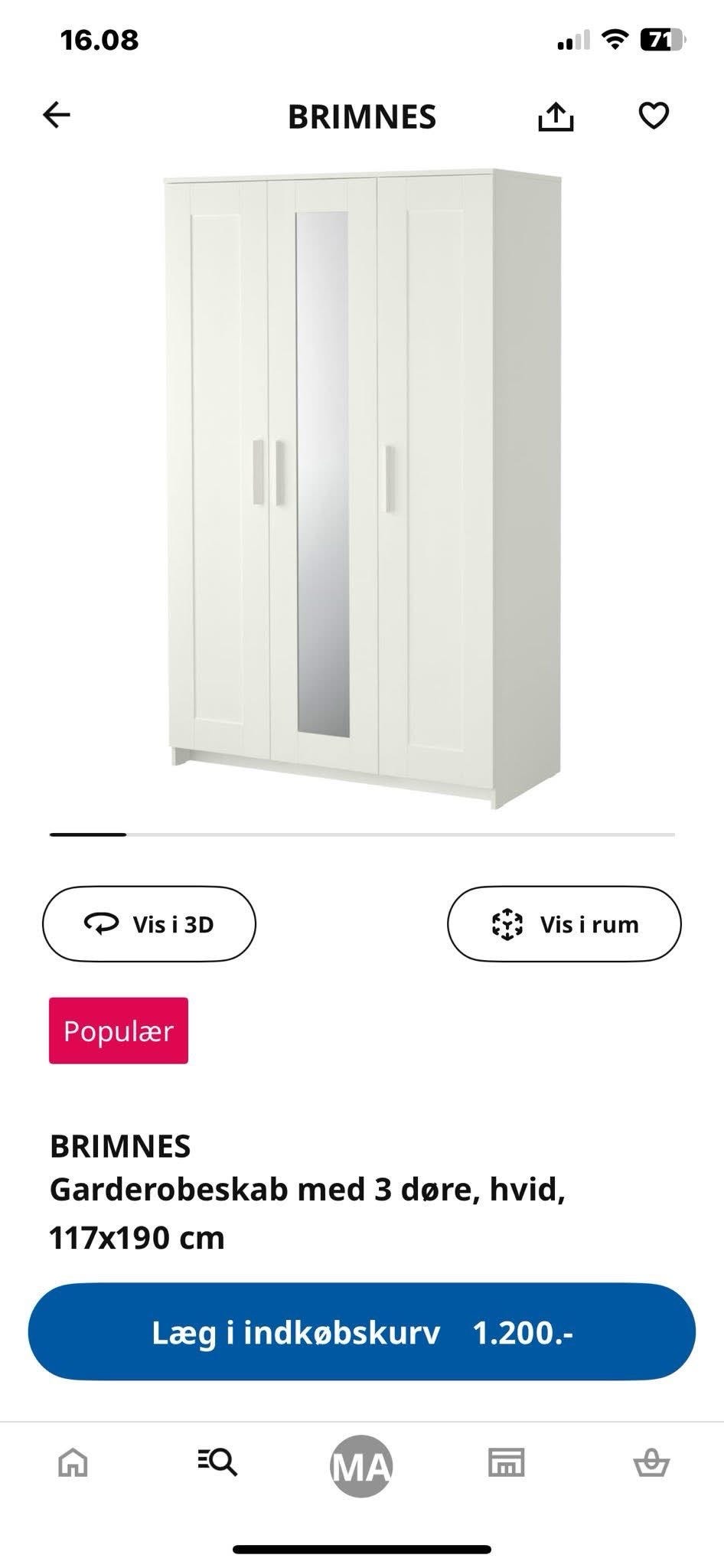Open 'Vis i rum' room view

coord(564,923)
